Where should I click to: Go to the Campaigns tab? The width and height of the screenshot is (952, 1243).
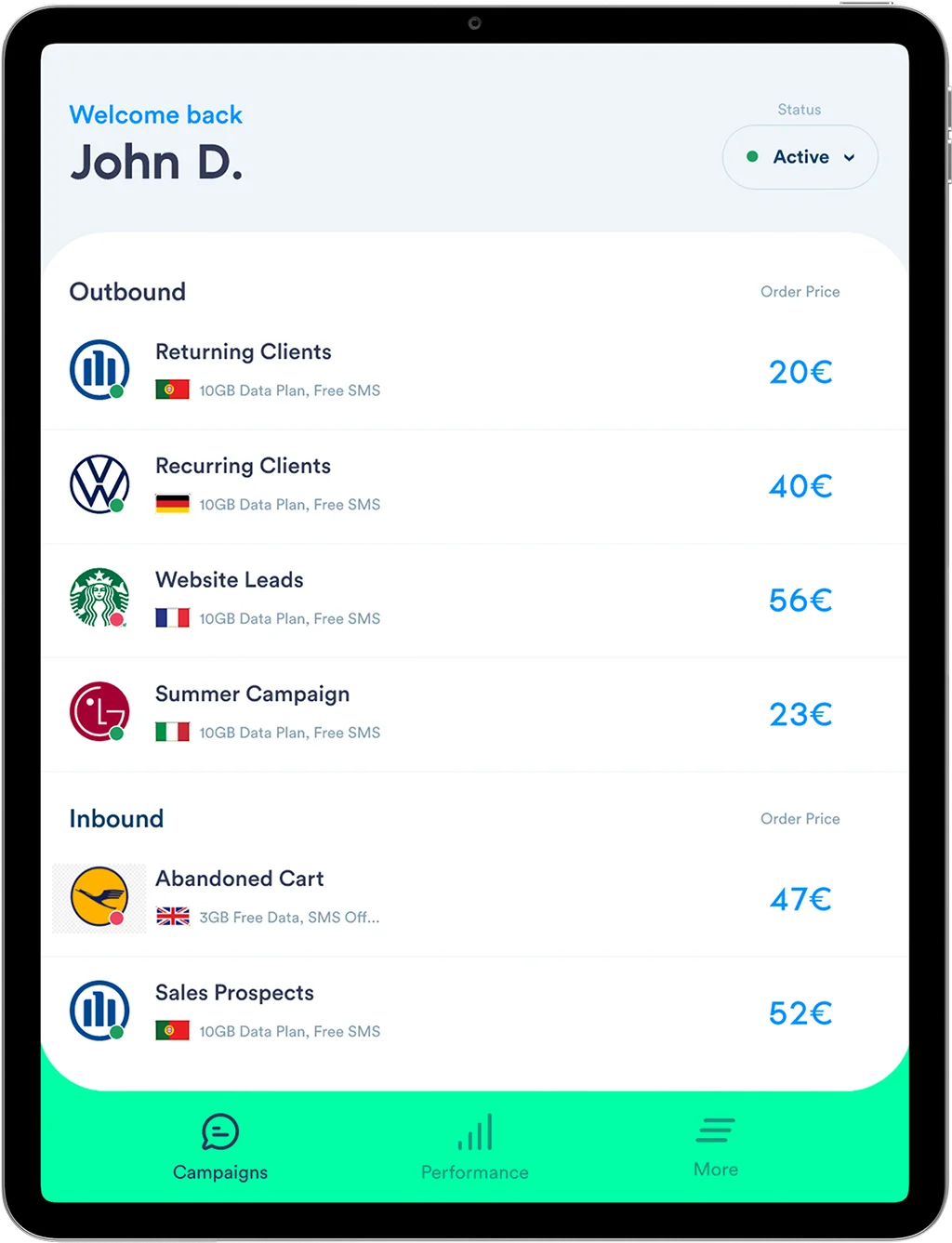point(220,1147)
